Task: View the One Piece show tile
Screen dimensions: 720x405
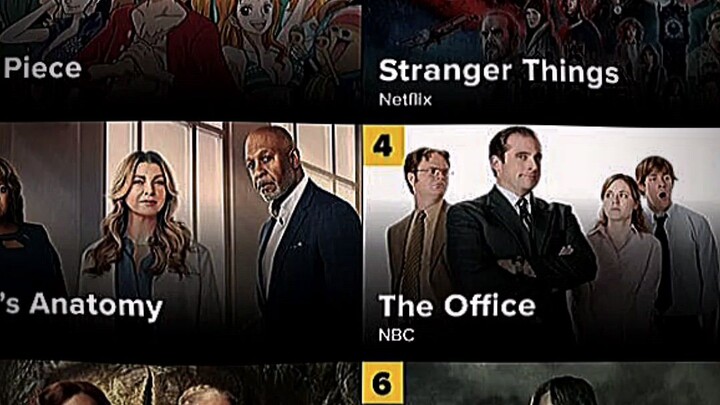Action: pos(180,50)
